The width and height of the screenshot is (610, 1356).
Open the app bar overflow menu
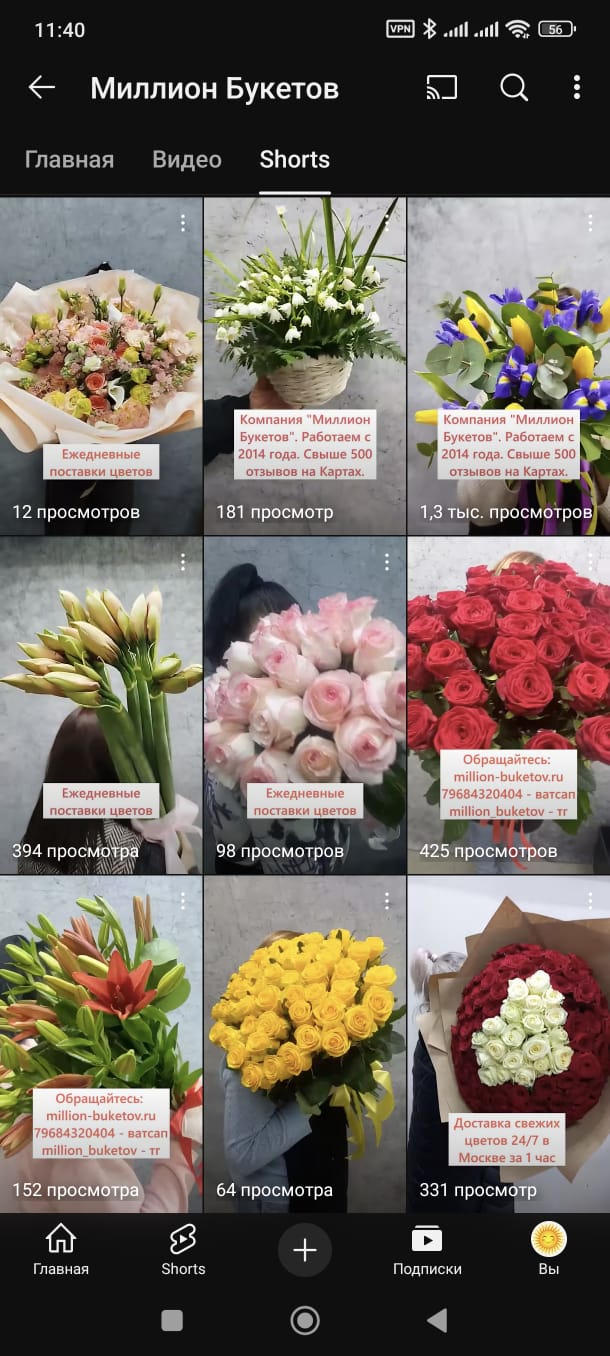[577, 88]
